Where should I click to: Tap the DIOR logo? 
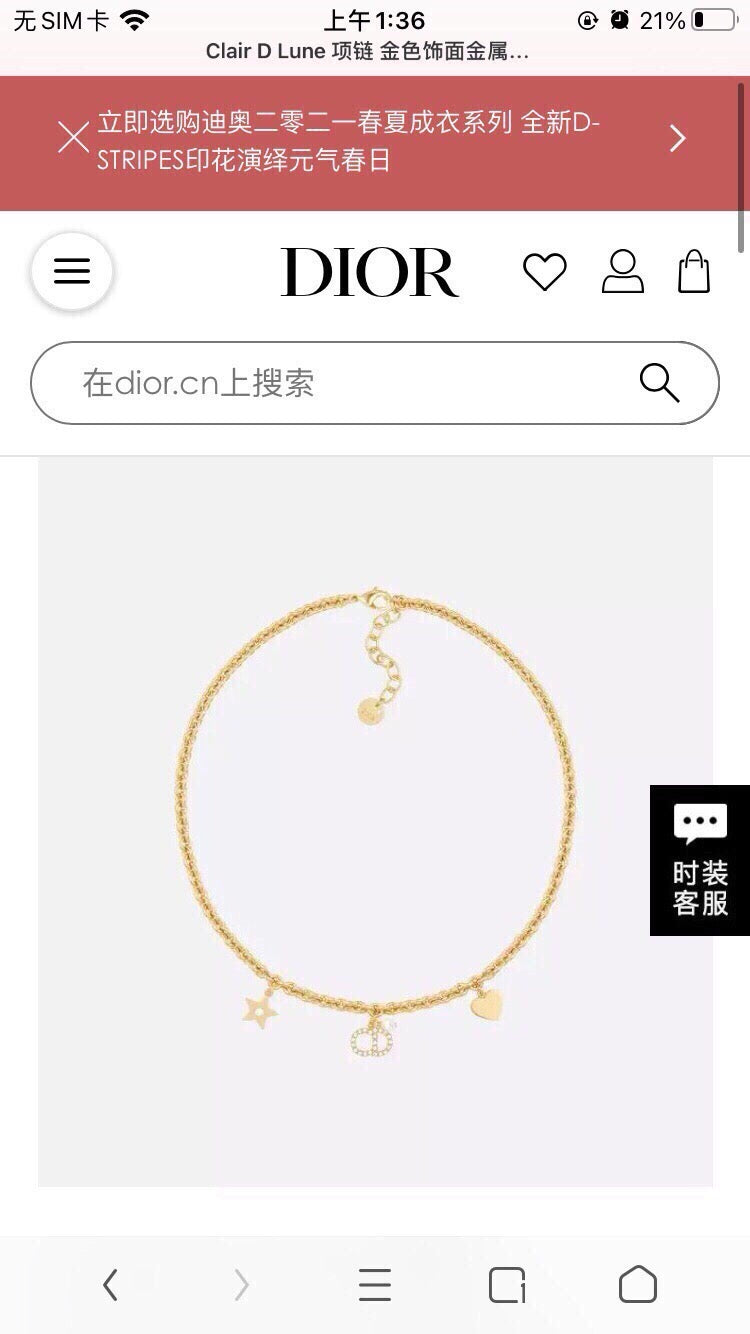pos(371,272)
